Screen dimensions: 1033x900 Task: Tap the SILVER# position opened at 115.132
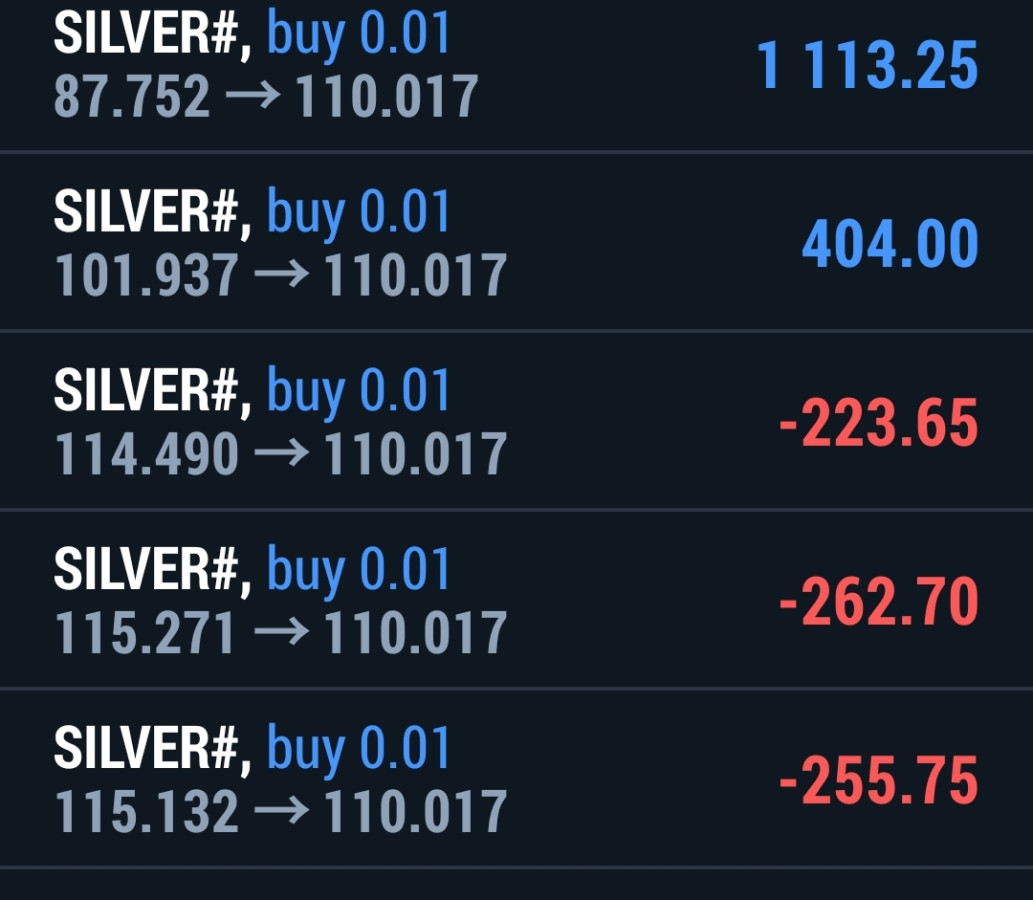point(516,778)
